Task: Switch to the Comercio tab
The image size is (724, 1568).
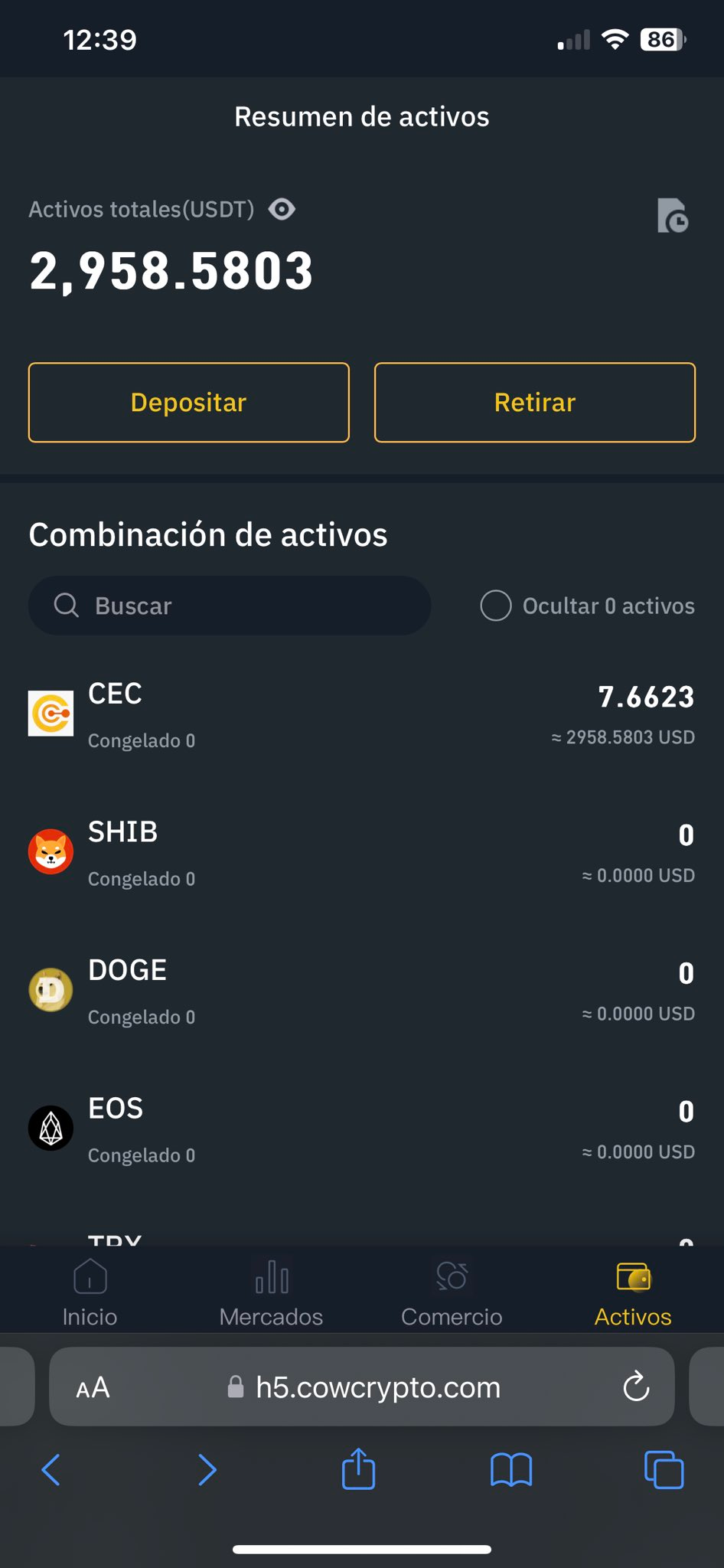Action: click(452, 1292)
